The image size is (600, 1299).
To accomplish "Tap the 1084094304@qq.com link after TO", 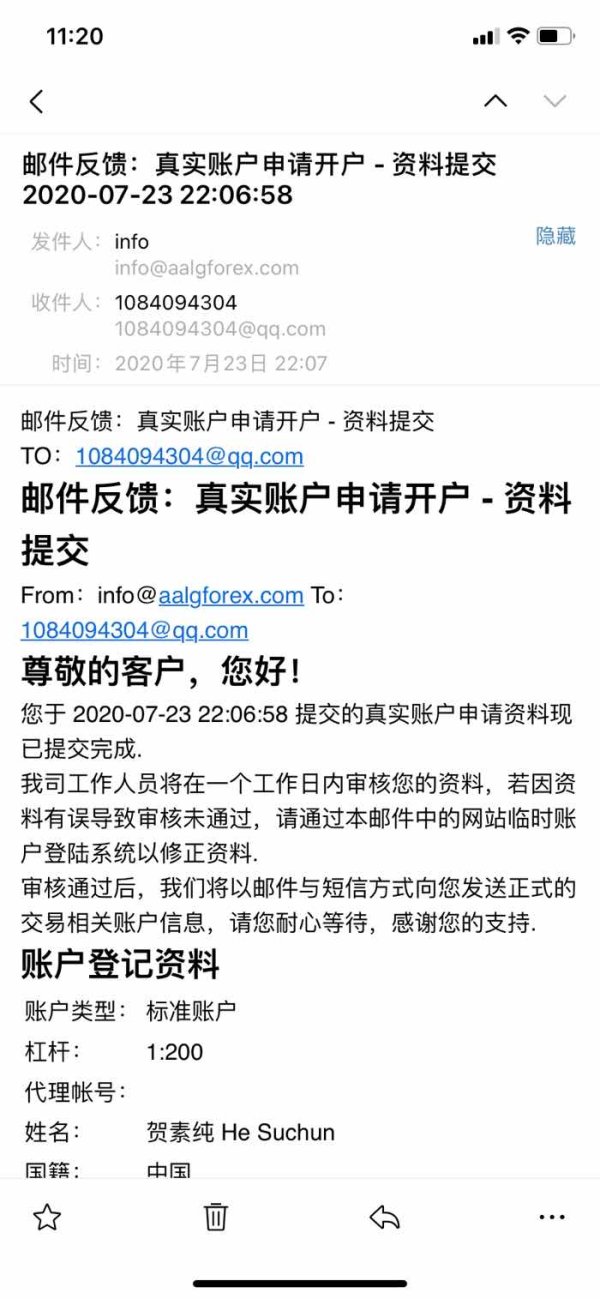I will click(x=189, y=457).
